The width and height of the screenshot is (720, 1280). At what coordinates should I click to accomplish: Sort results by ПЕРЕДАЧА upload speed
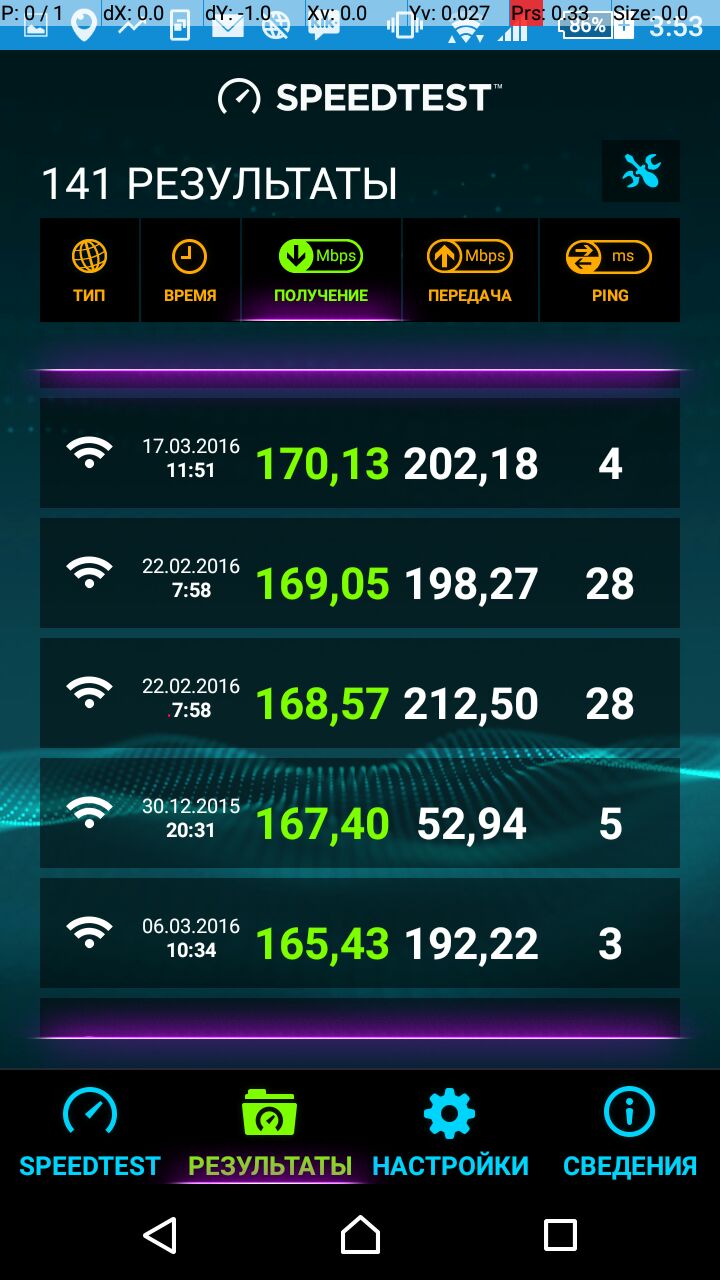pos(470,271)
